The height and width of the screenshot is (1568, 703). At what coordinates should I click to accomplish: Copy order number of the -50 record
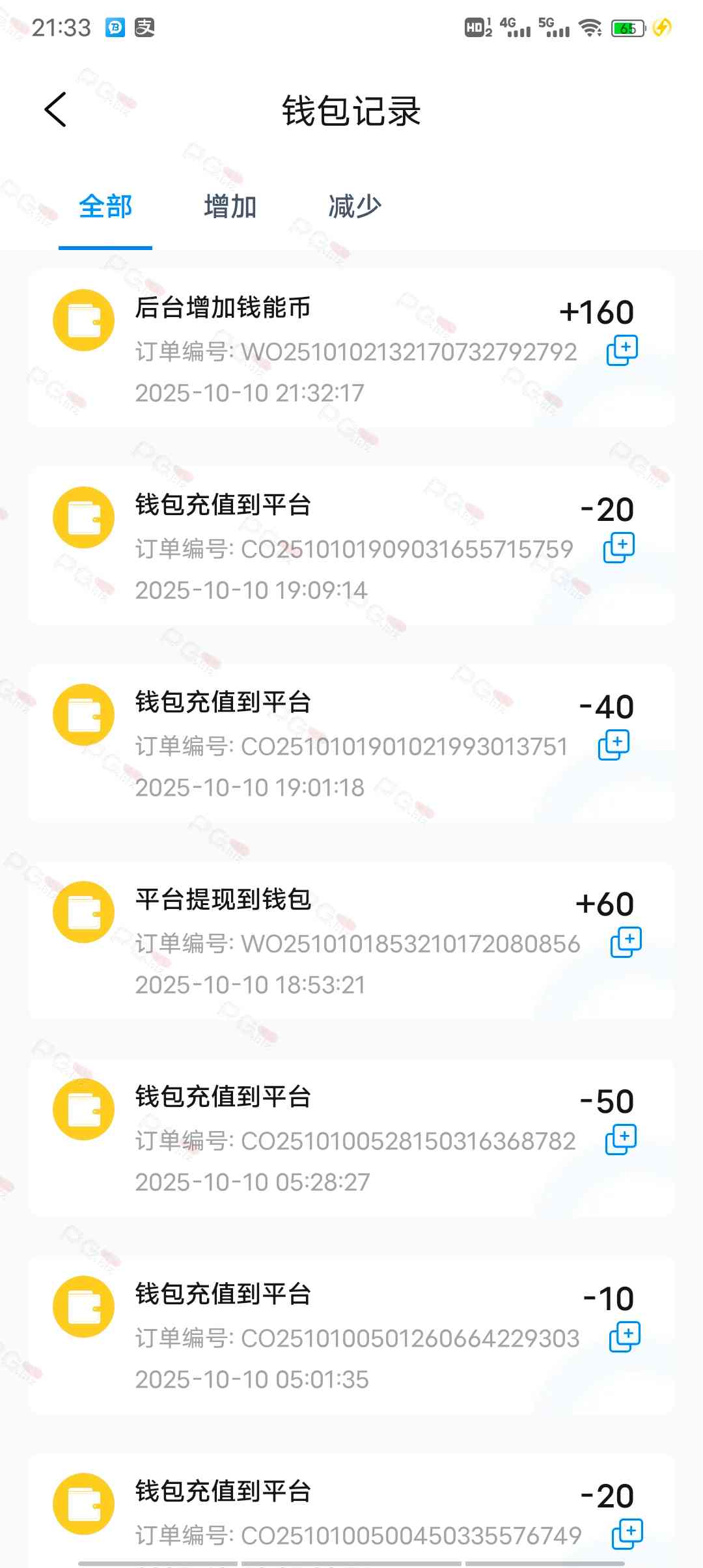tap(620, 1140)
